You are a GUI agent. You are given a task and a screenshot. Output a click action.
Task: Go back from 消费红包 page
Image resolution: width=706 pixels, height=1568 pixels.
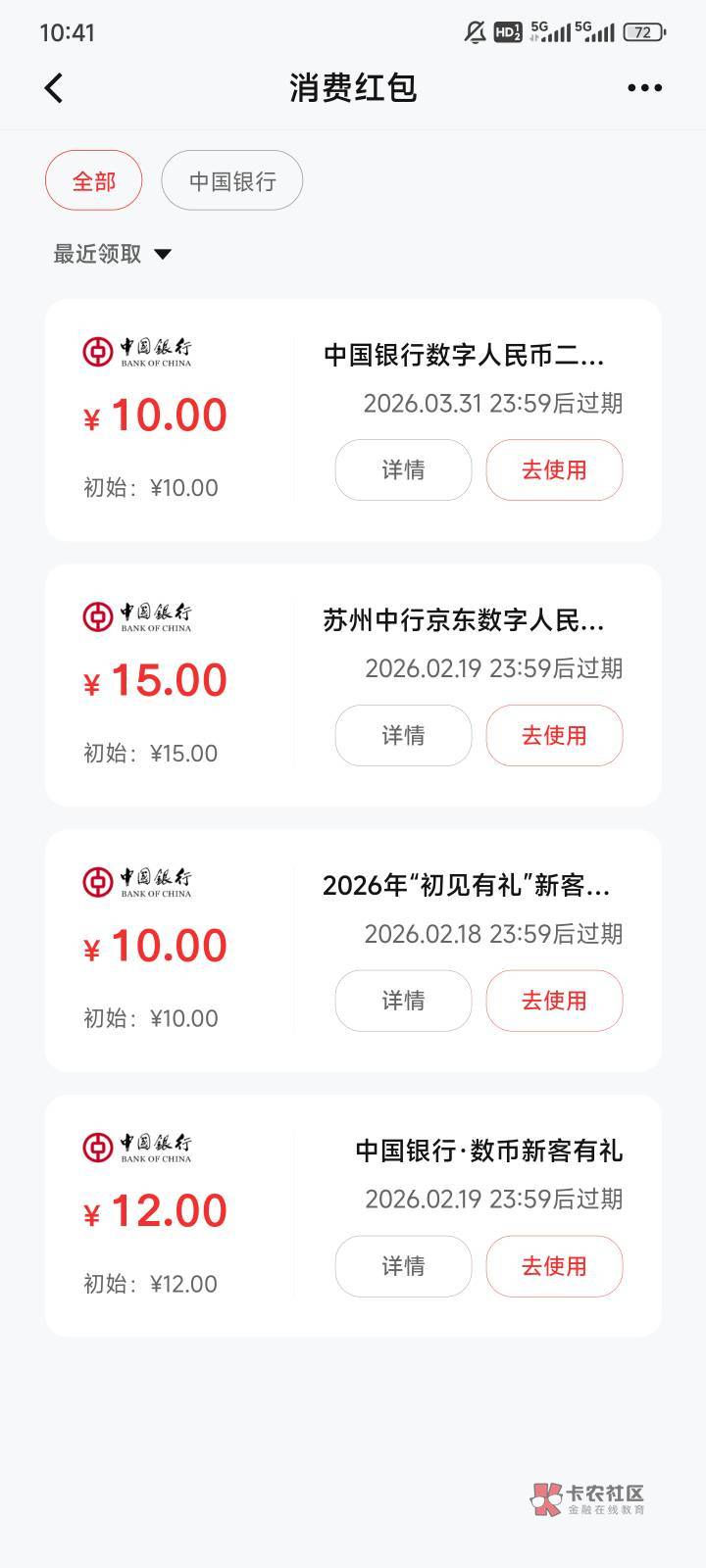[54, 88]
